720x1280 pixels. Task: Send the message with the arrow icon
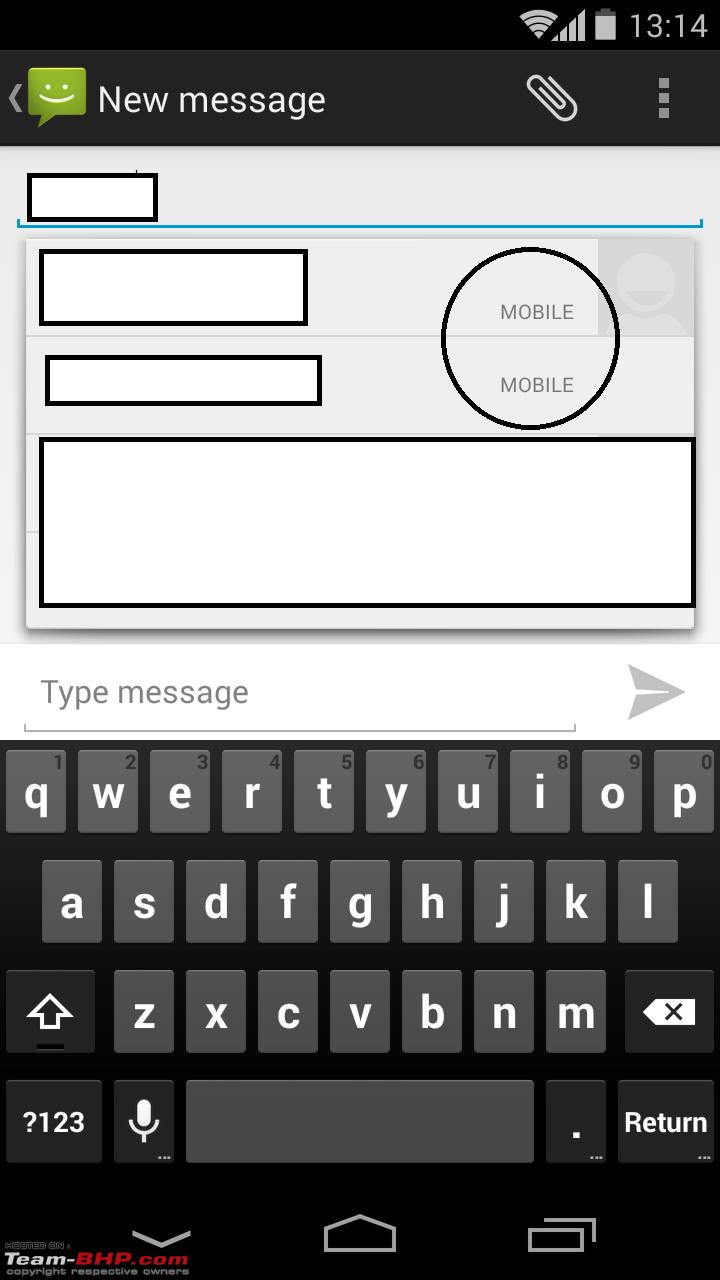pos(656,692)
